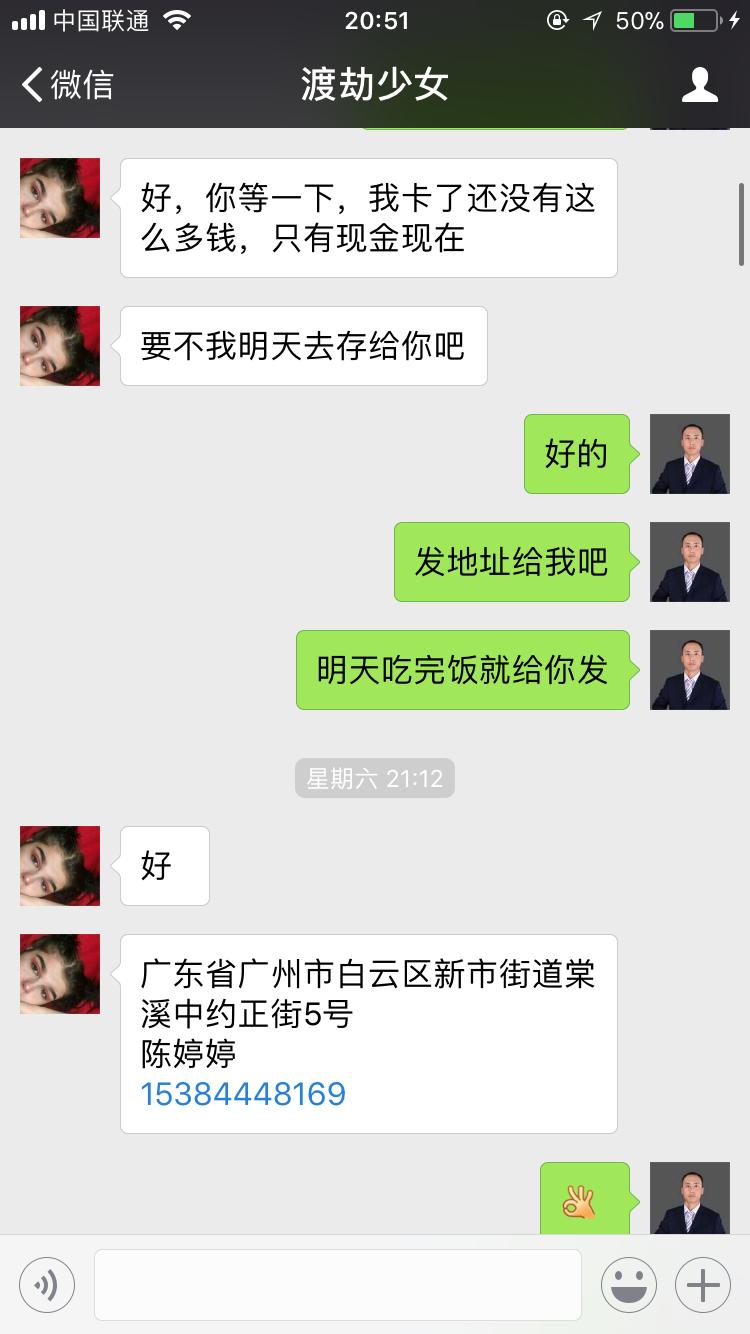750x1334 pixels.
Task: Tap the 好的 green message bubble
Action: click(576, 454)
